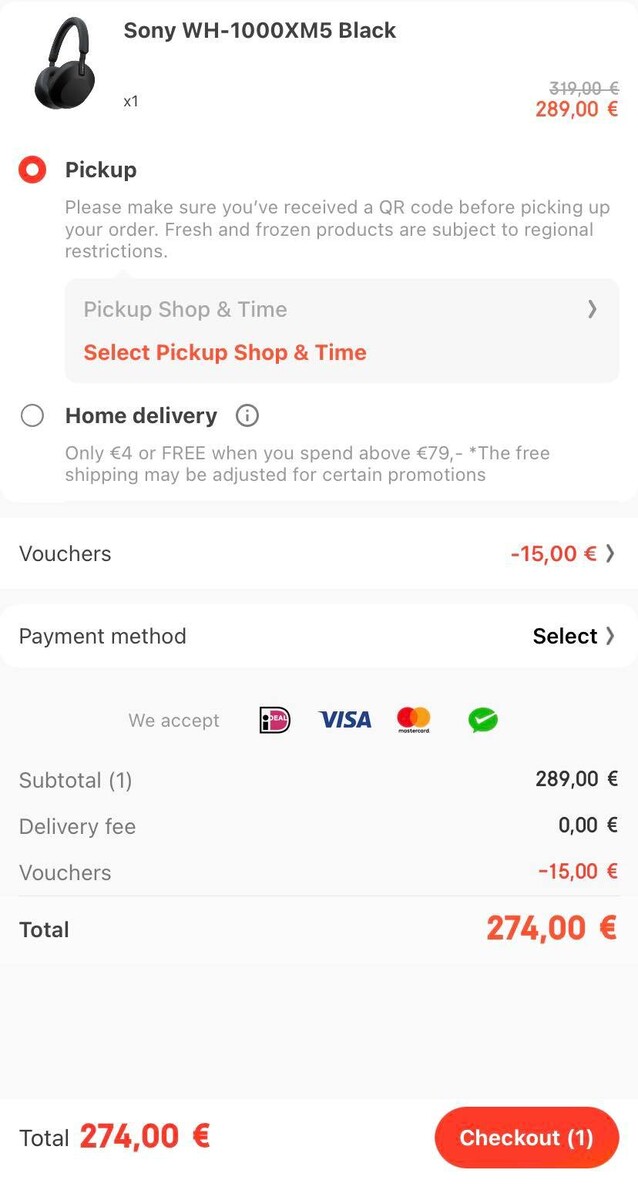Screen dimensions: 638x1200
Task: Open Select Pickup Shop & Time
Action: click(341, 332)
